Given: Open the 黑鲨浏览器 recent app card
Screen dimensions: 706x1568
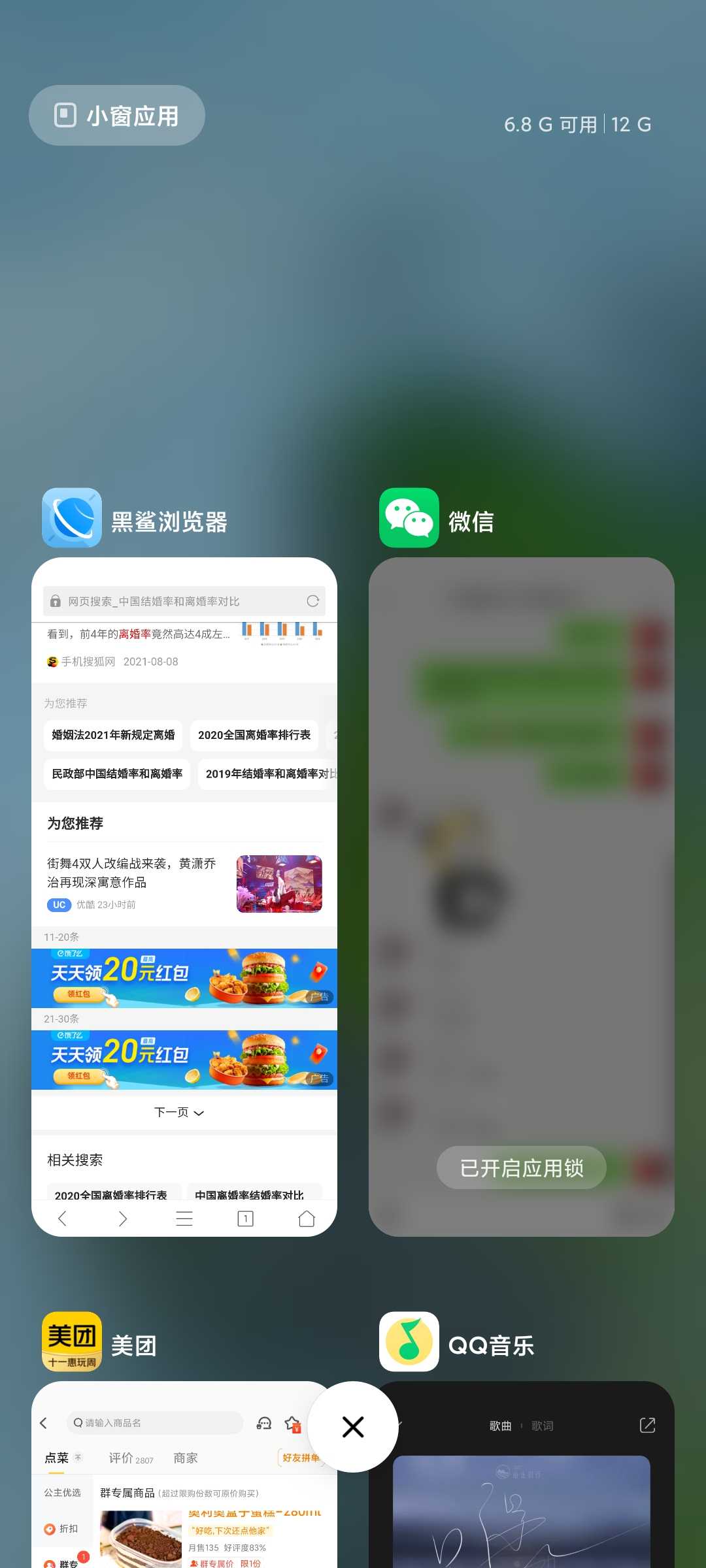Looking at the screenshot, I should point(184,896).
